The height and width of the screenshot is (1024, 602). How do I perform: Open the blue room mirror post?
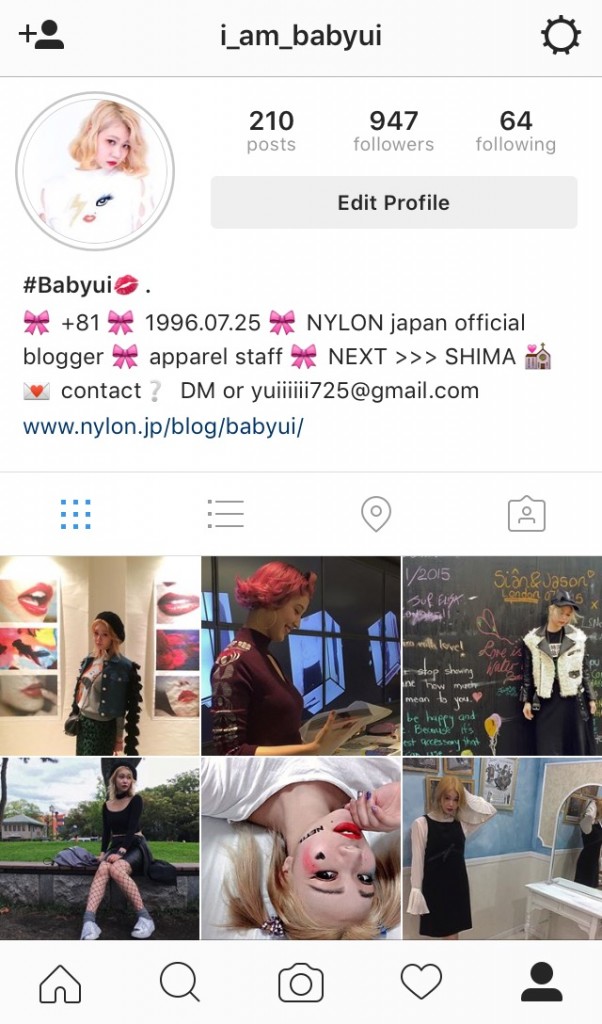(x=502, y=848)
